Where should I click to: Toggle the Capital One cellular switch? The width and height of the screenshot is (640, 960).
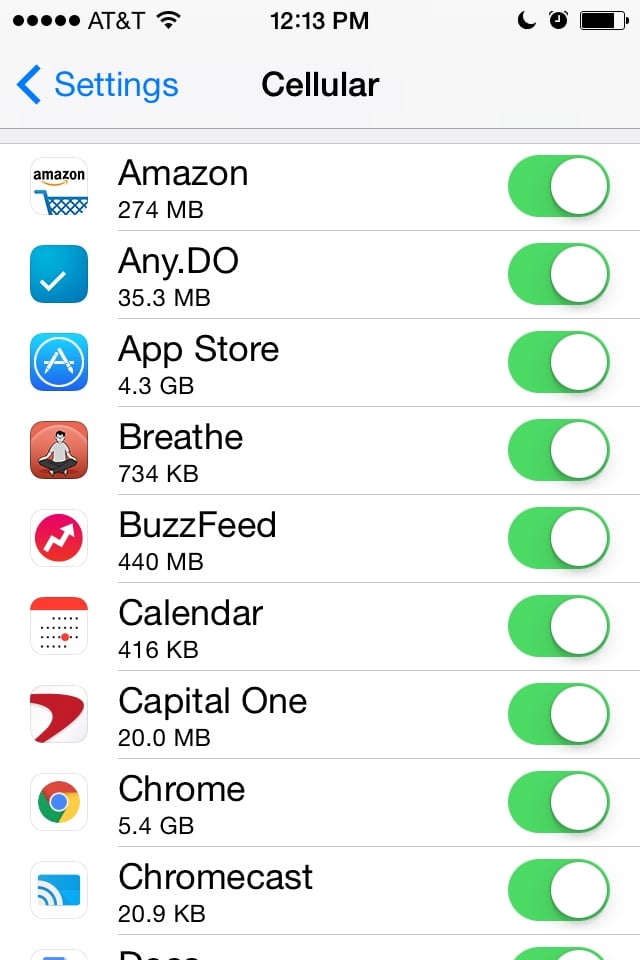(x=558, y=715)
